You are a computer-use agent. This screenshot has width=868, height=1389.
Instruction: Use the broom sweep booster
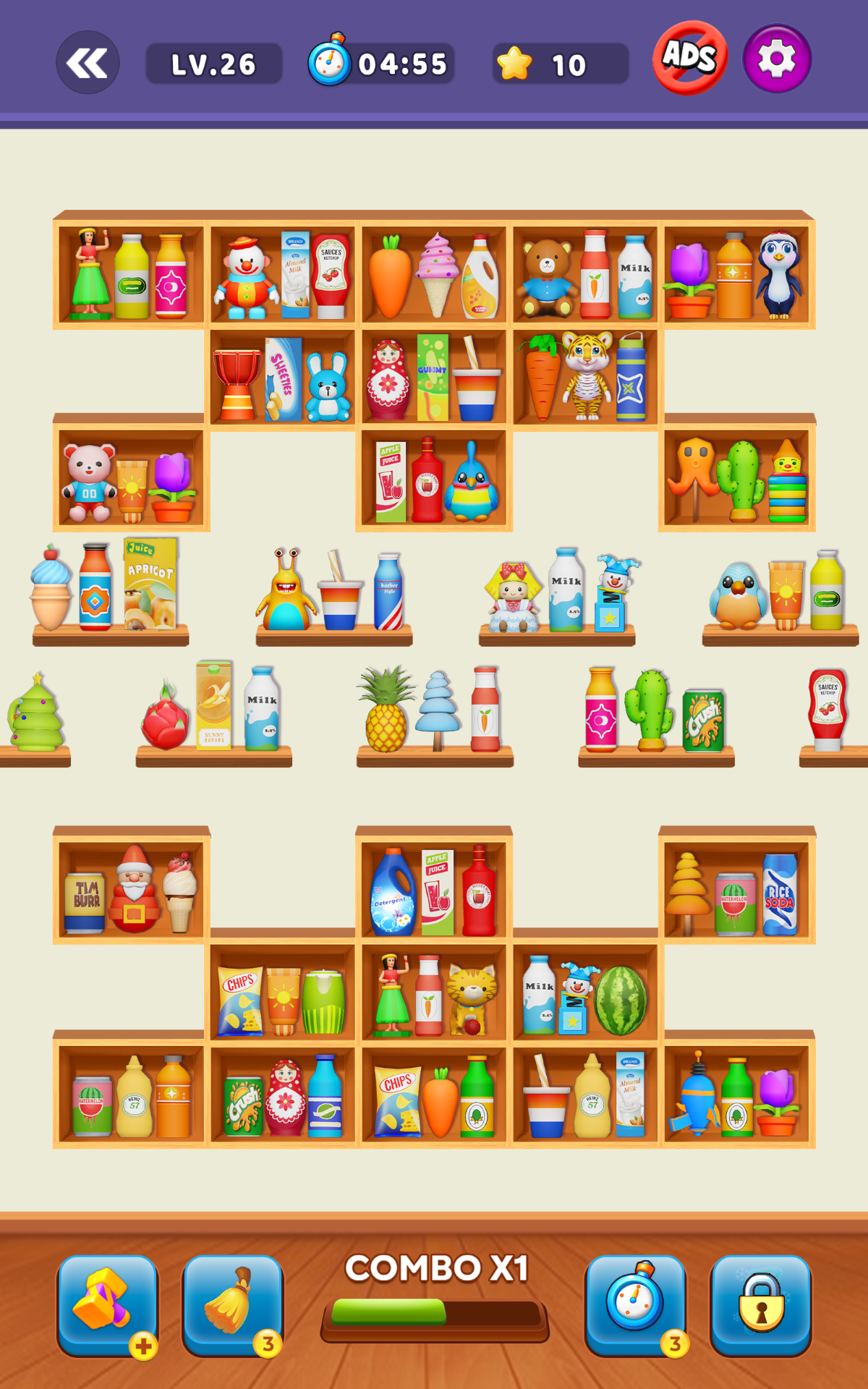point(232,1306)
